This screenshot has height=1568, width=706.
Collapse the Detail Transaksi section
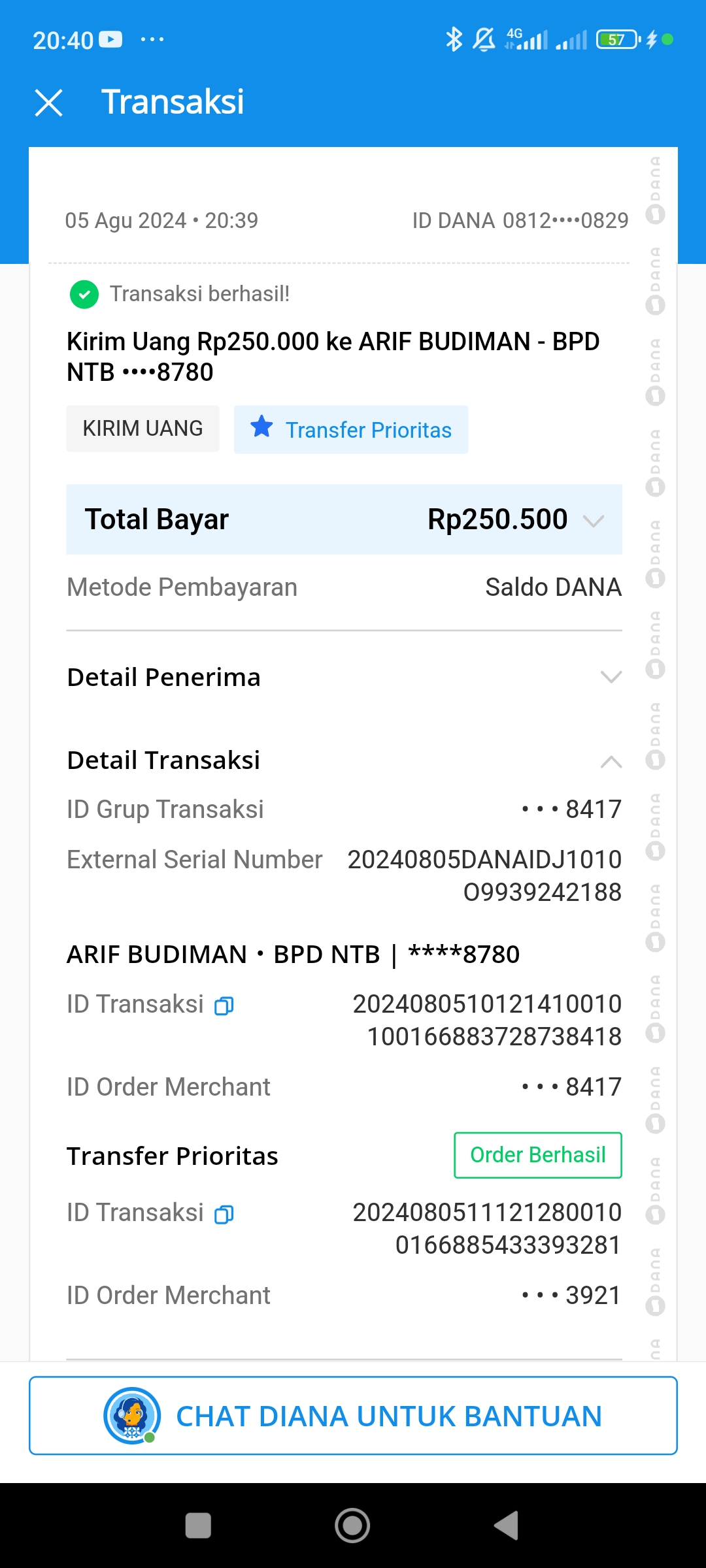(x=611, y=761)
